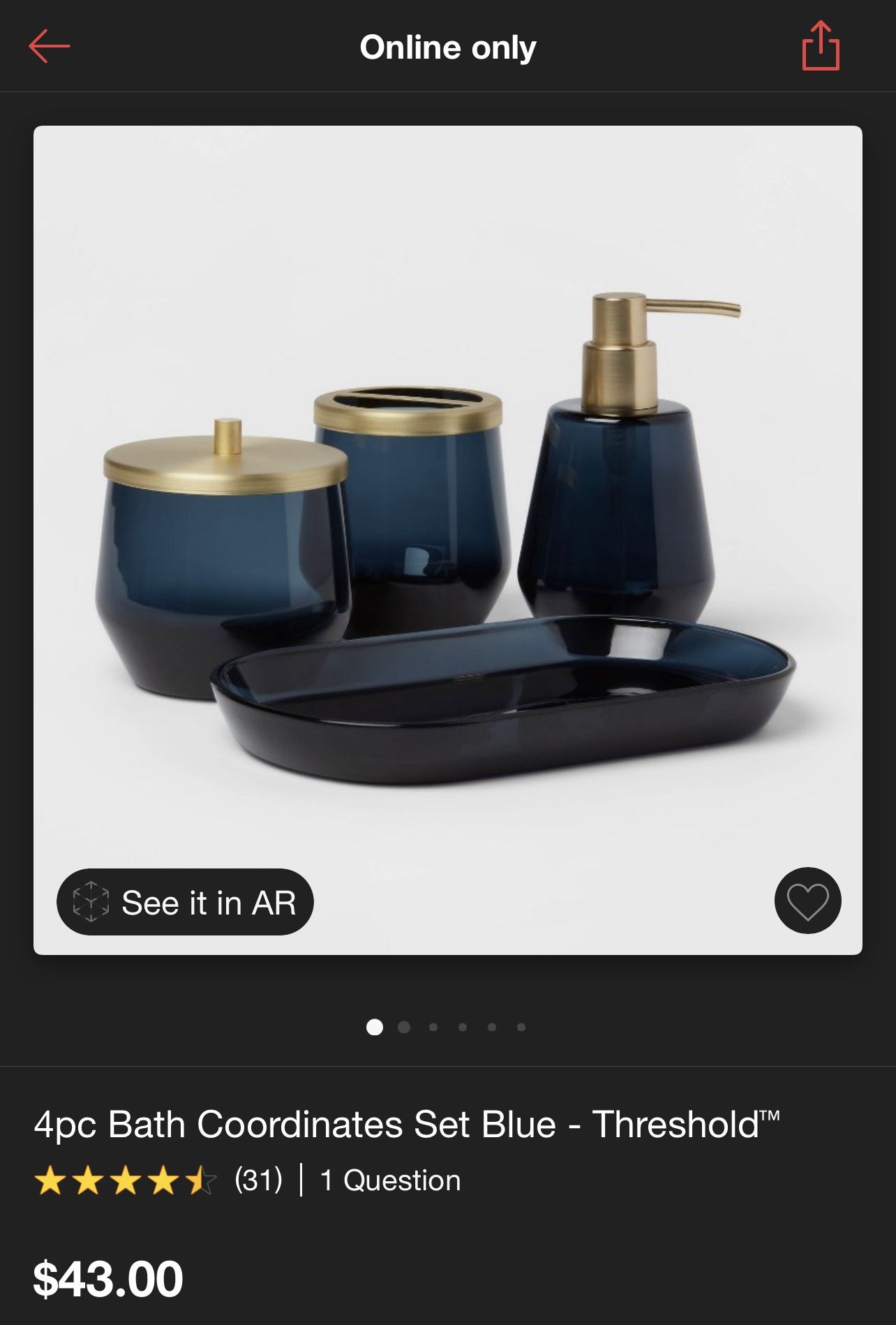View the 1 Question section

click(390, 1180)
